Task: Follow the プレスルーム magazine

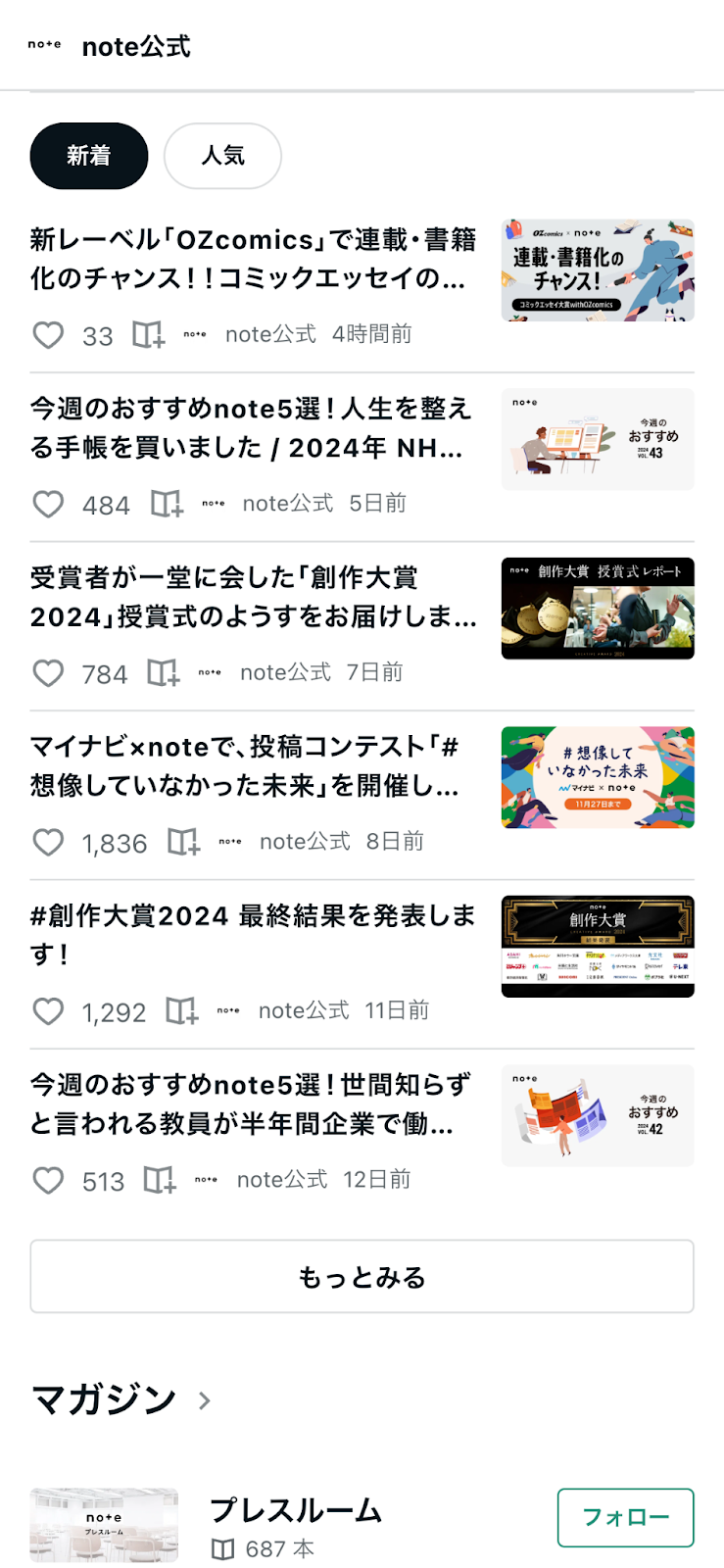Action: click(x=625, y=1517)
